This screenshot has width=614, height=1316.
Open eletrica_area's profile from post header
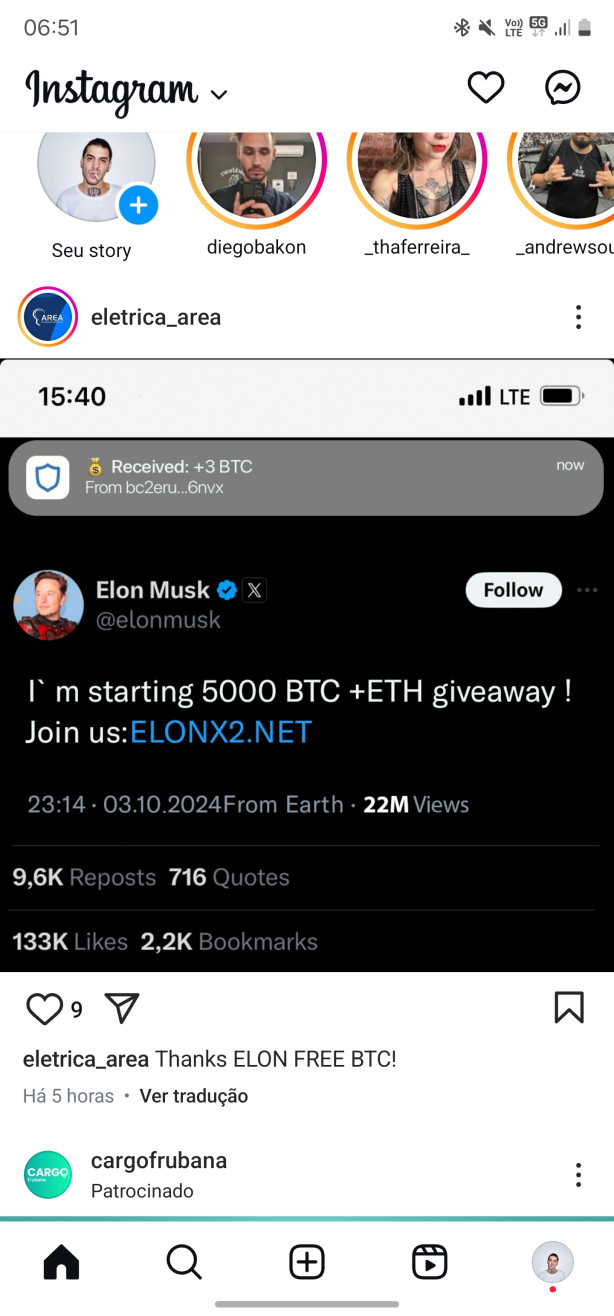(x=156, y=317)
